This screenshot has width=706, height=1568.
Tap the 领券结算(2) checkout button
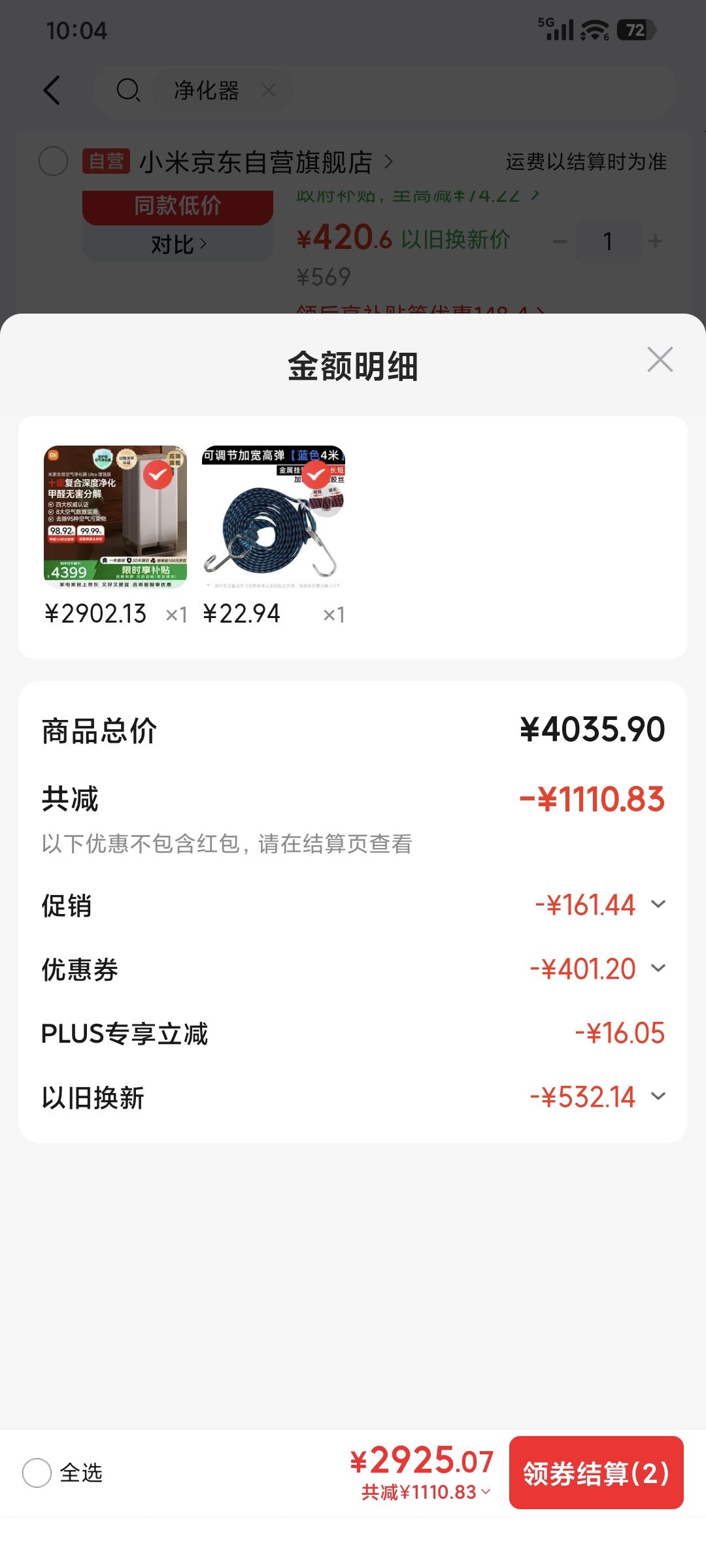pyautogui.click(x=596, y=1473)
